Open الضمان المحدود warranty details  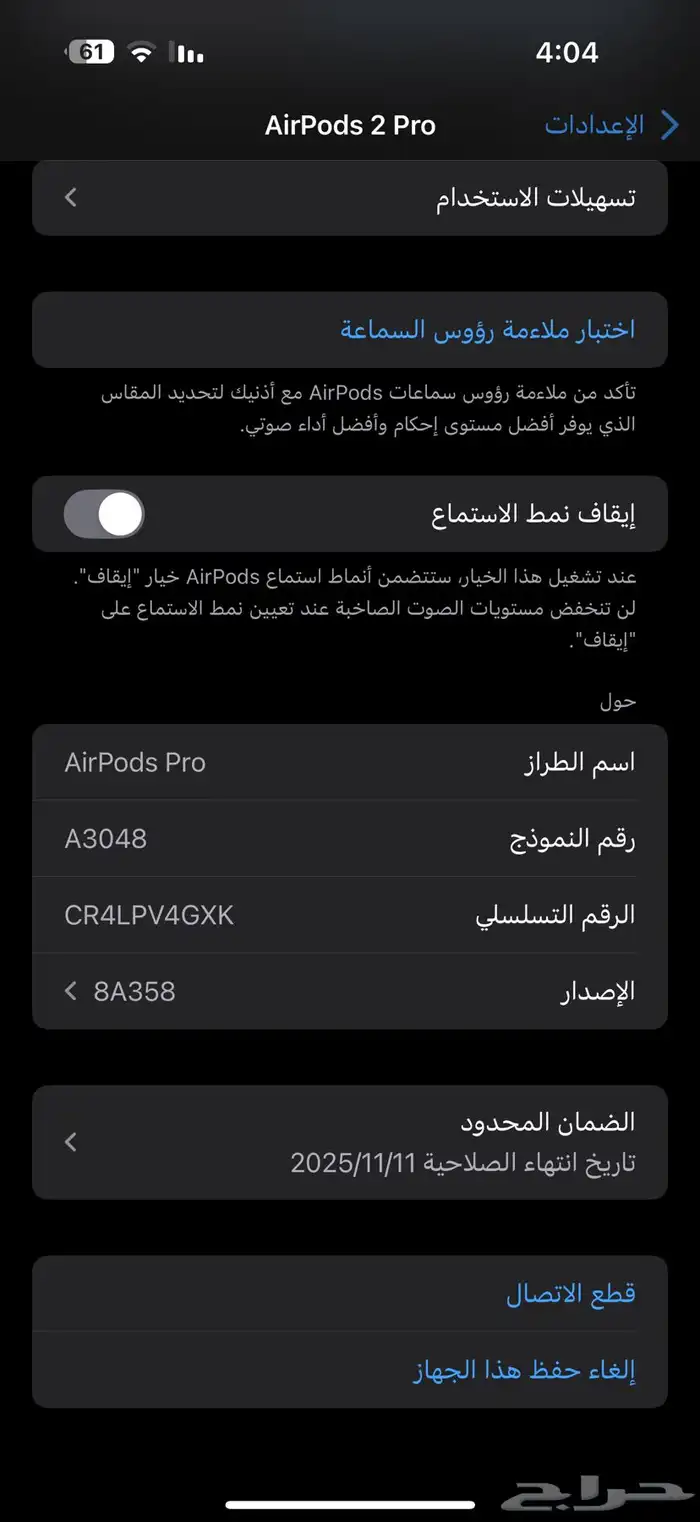point(350,1141)
